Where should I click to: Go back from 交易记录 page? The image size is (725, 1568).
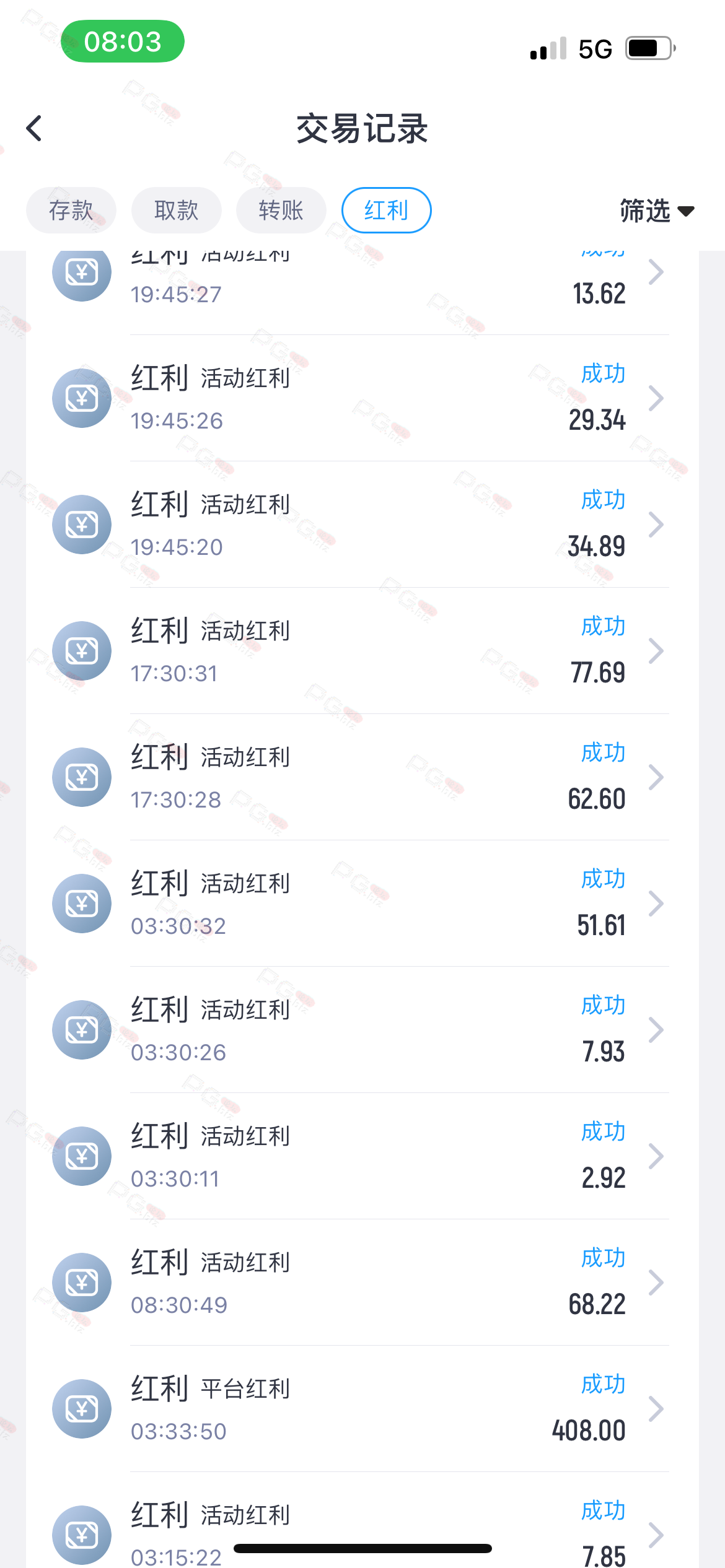(x=35, y=129)
